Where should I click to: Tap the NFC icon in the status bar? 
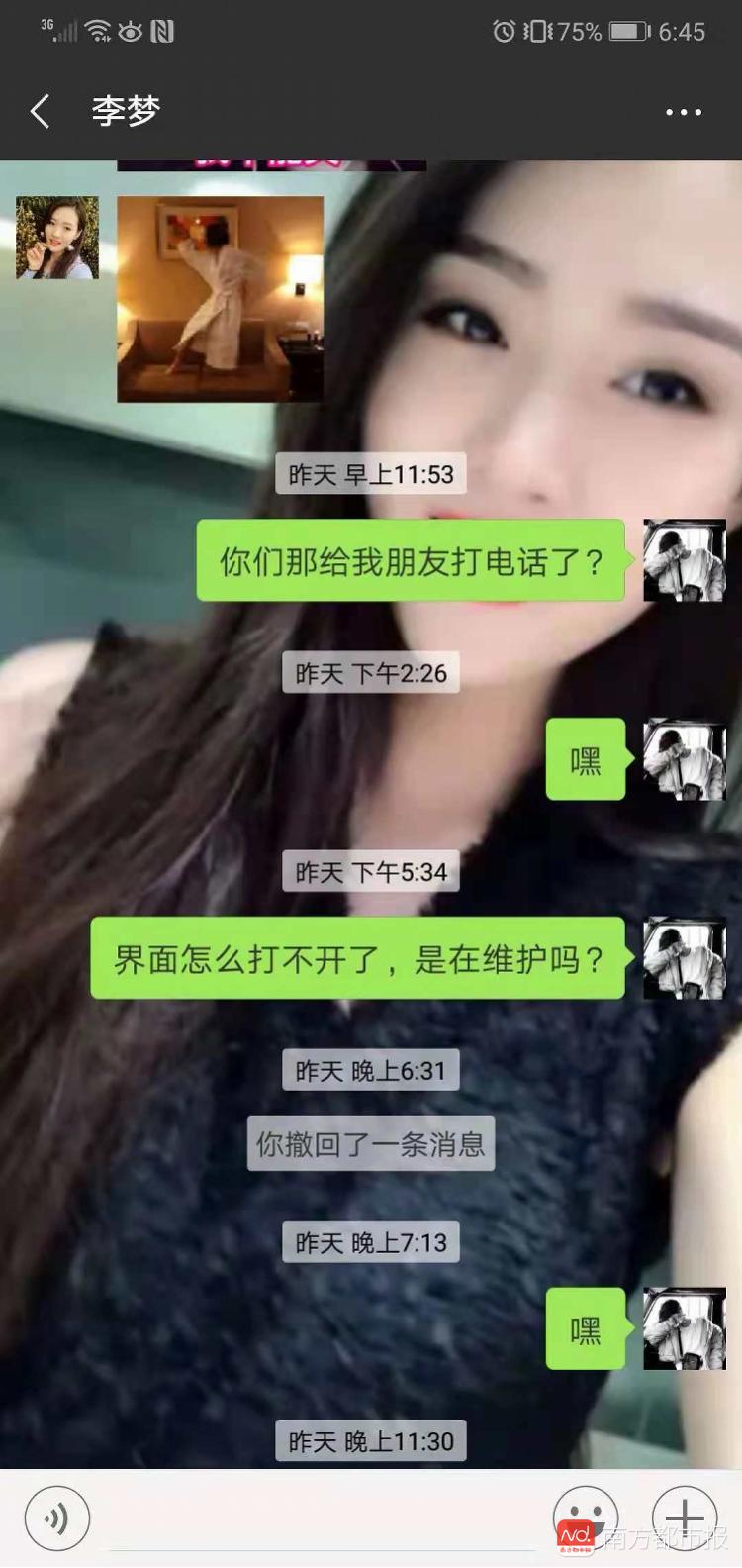pyautogui.click(x=159, y=30)
